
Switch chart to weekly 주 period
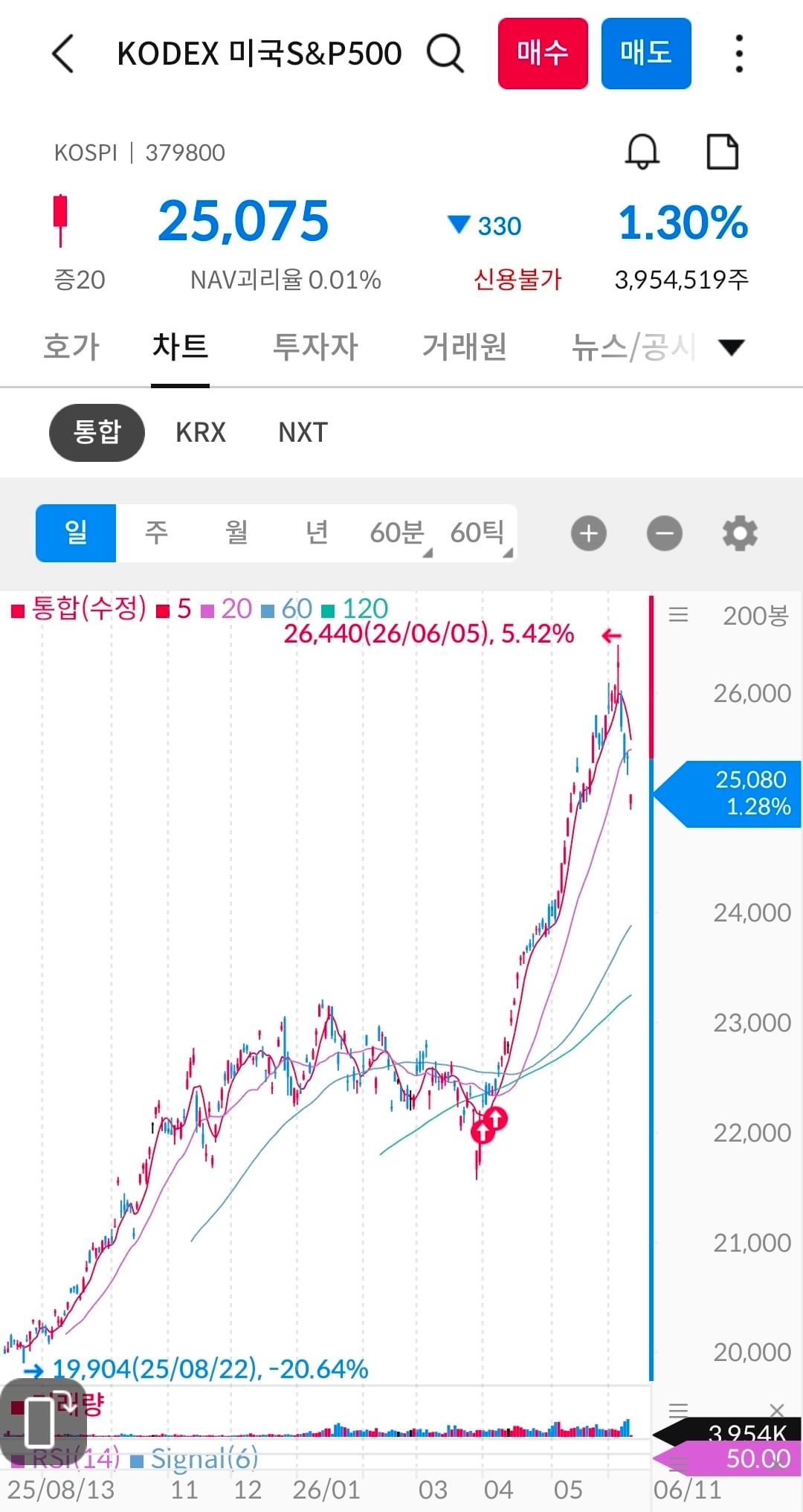[156, 533]
